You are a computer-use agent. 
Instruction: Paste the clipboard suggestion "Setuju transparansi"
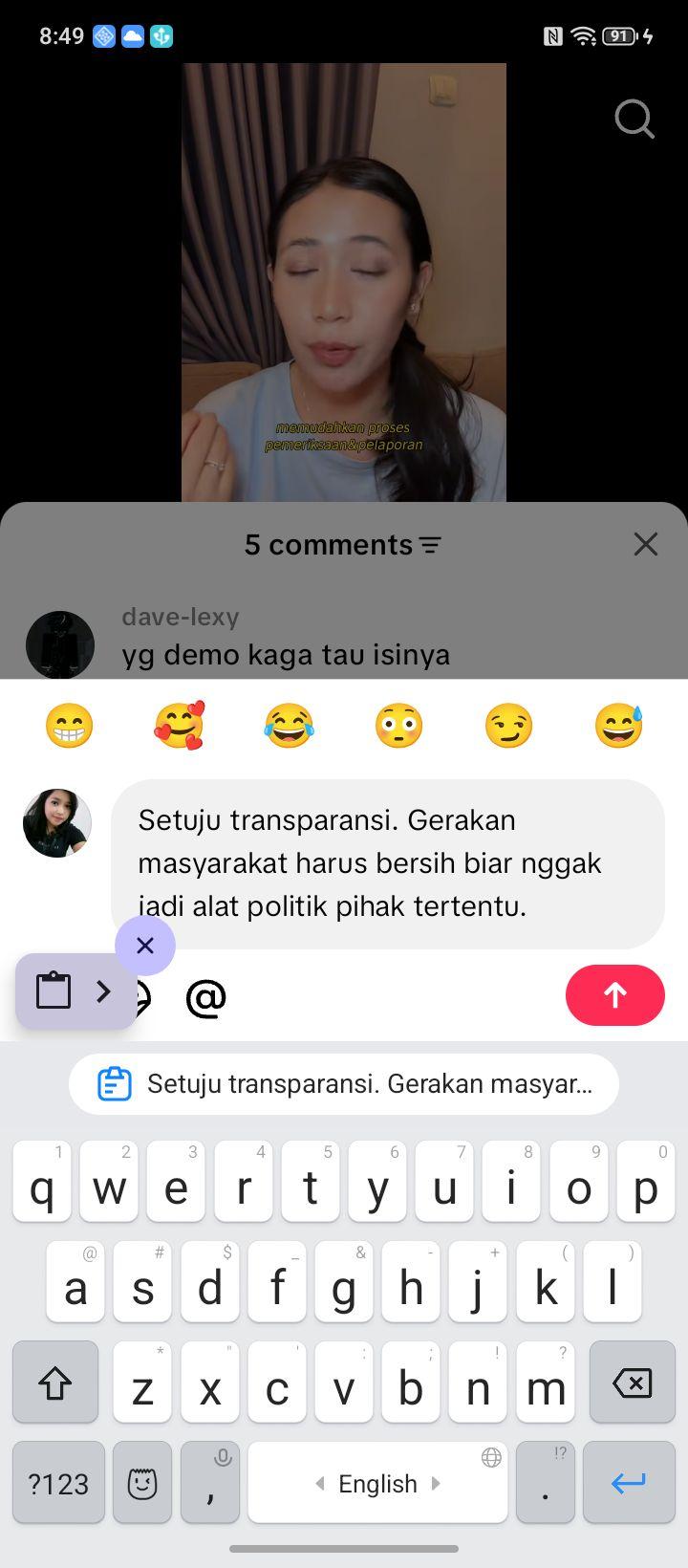344,1084
